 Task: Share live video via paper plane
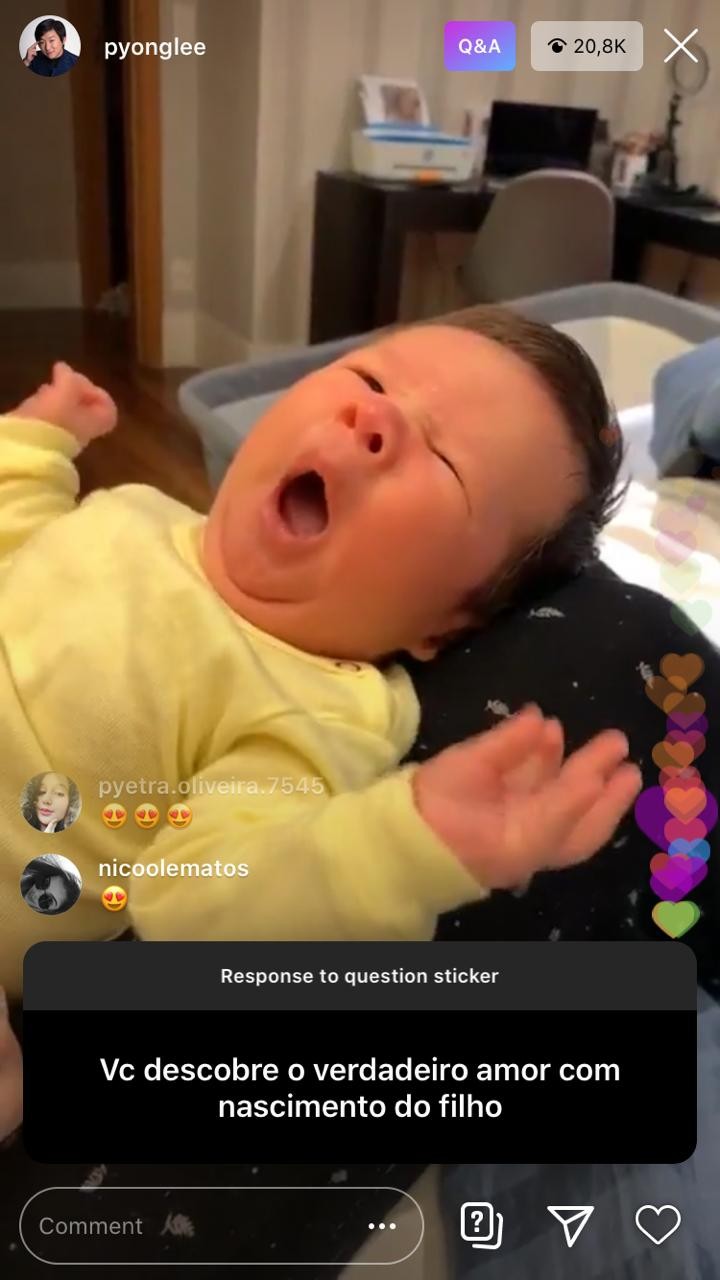[570, 1225]
